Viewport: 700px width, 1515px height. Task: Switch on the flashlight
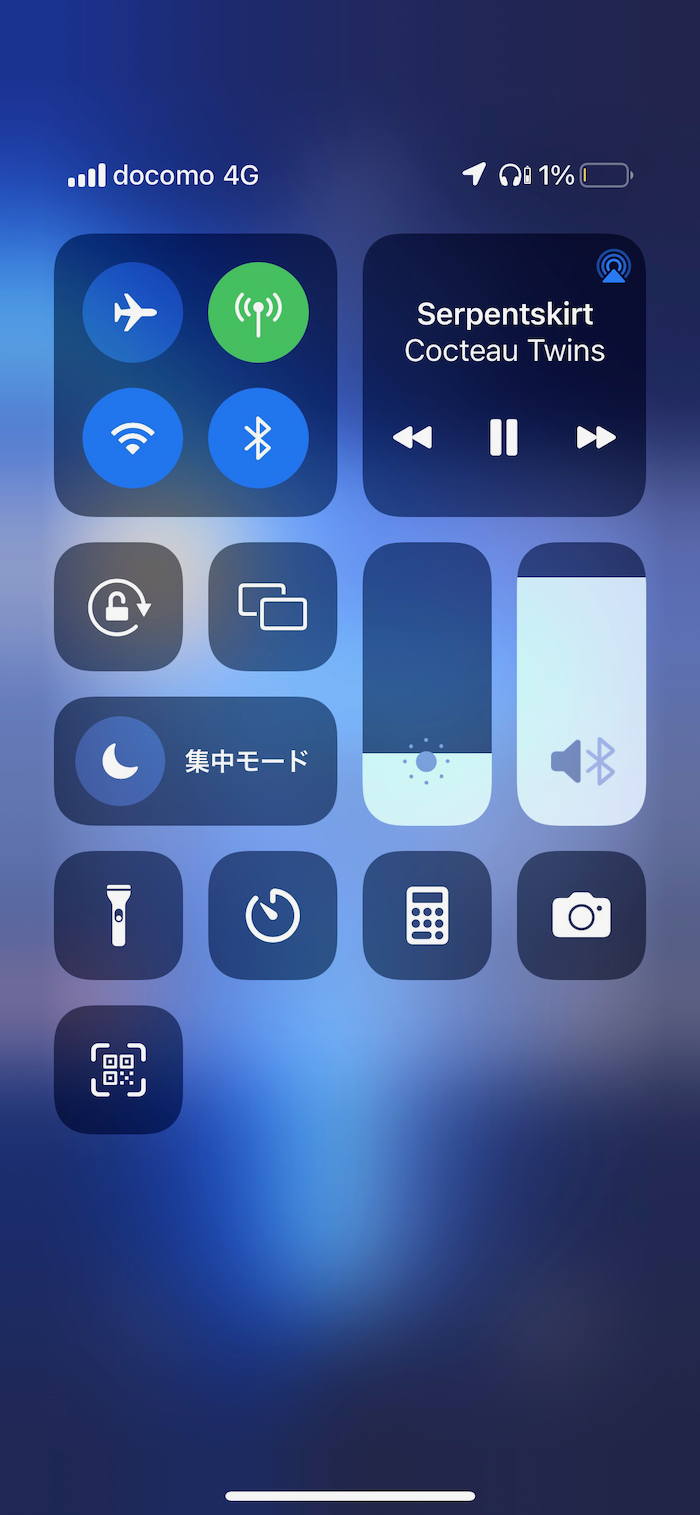coord(118,915)
